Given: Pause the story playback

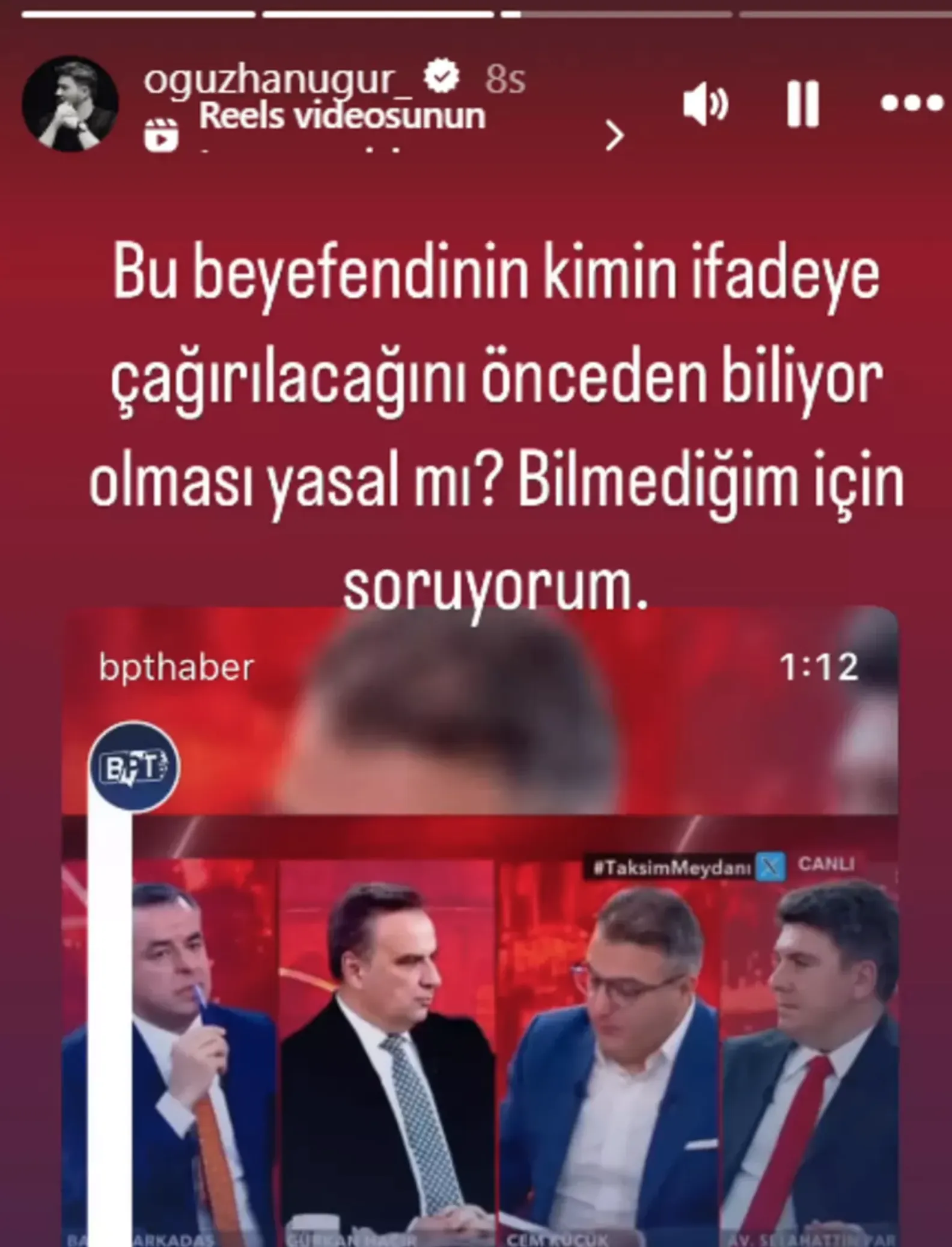Looking at the screenshot, I should [803, 104].
